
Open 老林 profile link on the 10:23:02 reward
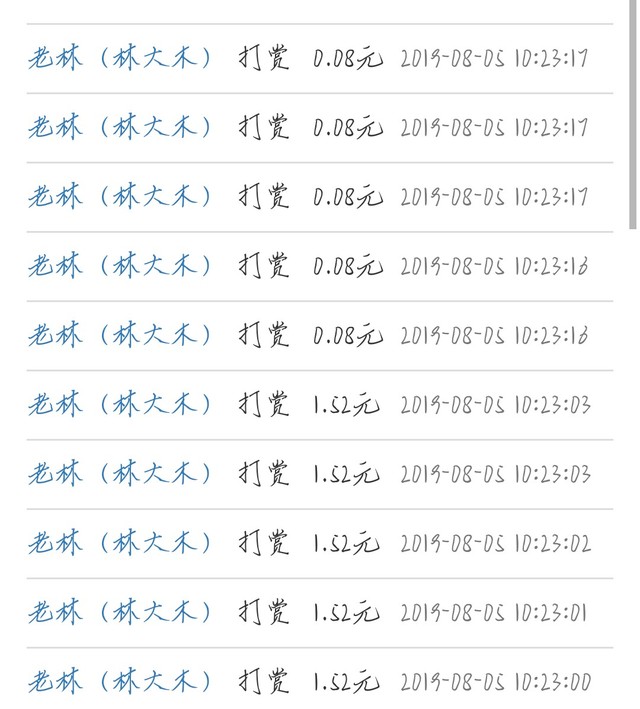(119, 543)
